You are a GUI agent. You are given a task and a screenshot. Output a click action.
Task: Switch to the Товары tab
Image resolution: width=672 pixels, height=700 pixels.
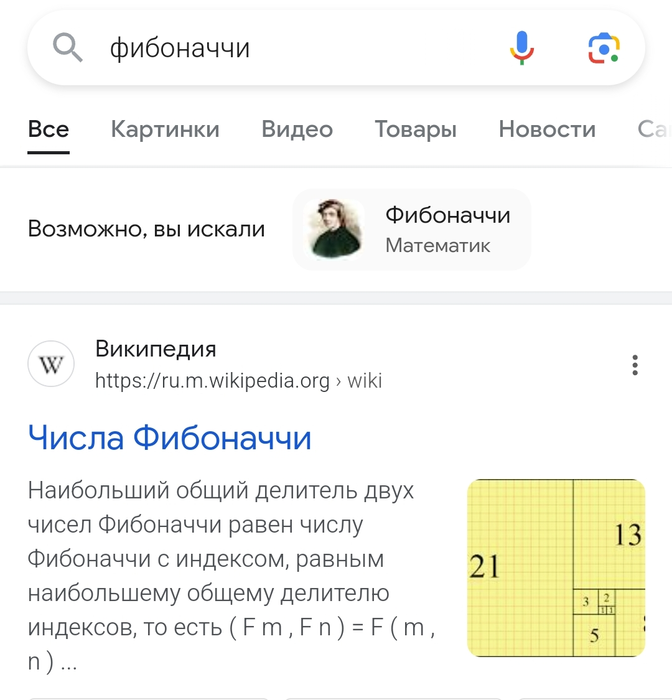click(415, 129)
